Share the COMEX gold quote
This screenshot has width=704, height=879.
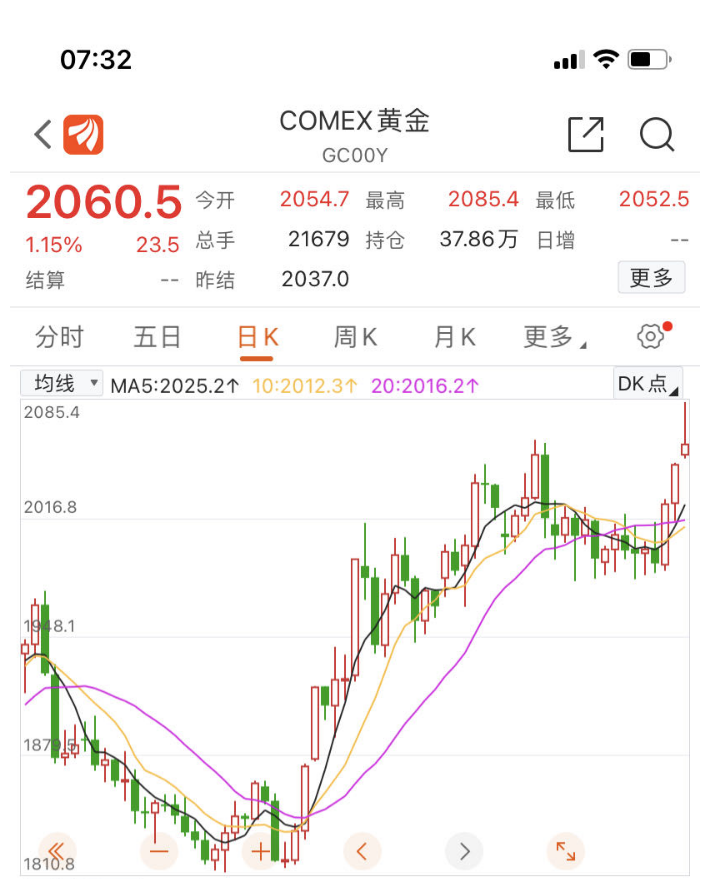[586, 135]
